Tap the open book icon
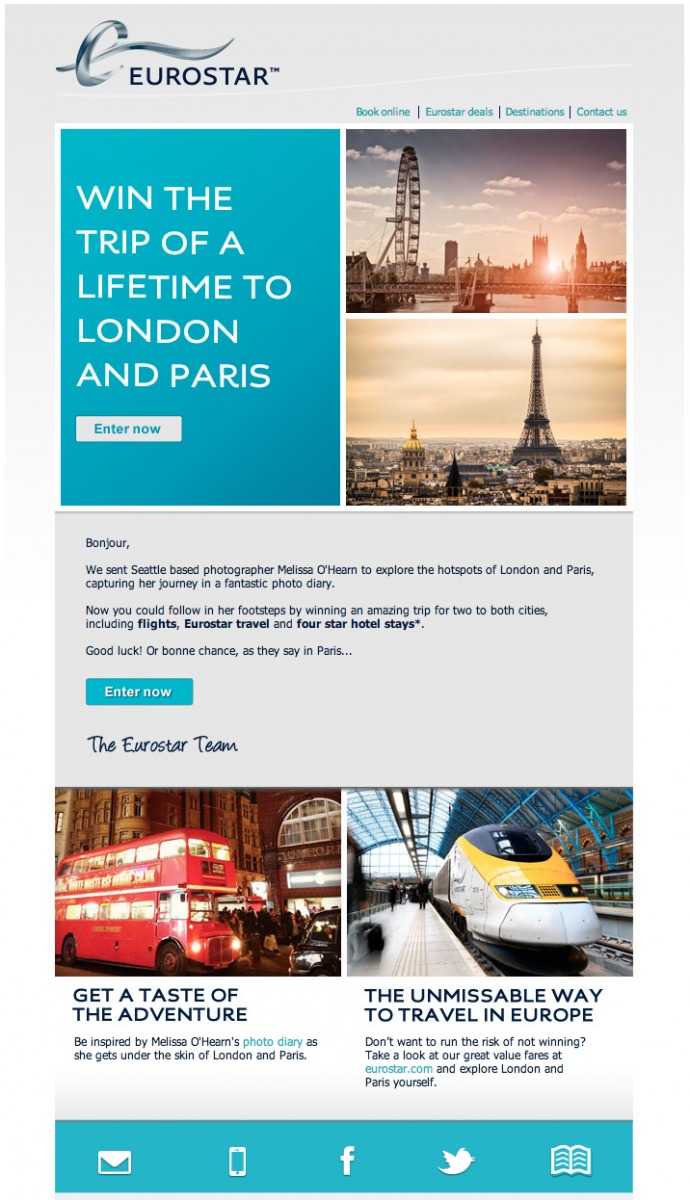The width and height of the screenshot is (690, 1200). click(x=571, y=1161)
